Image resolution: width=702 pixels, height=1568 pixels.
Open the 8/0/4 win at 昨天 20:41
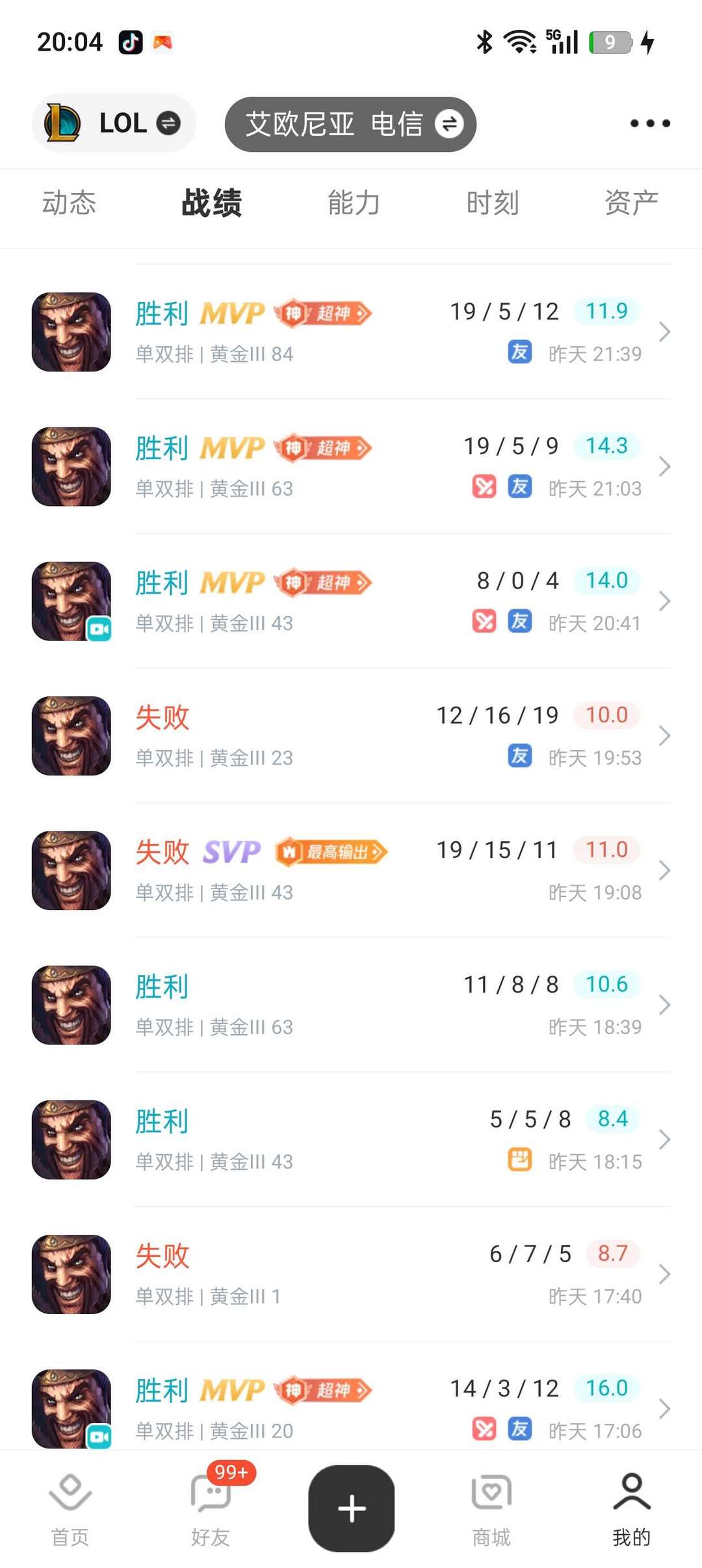[390, 601]
